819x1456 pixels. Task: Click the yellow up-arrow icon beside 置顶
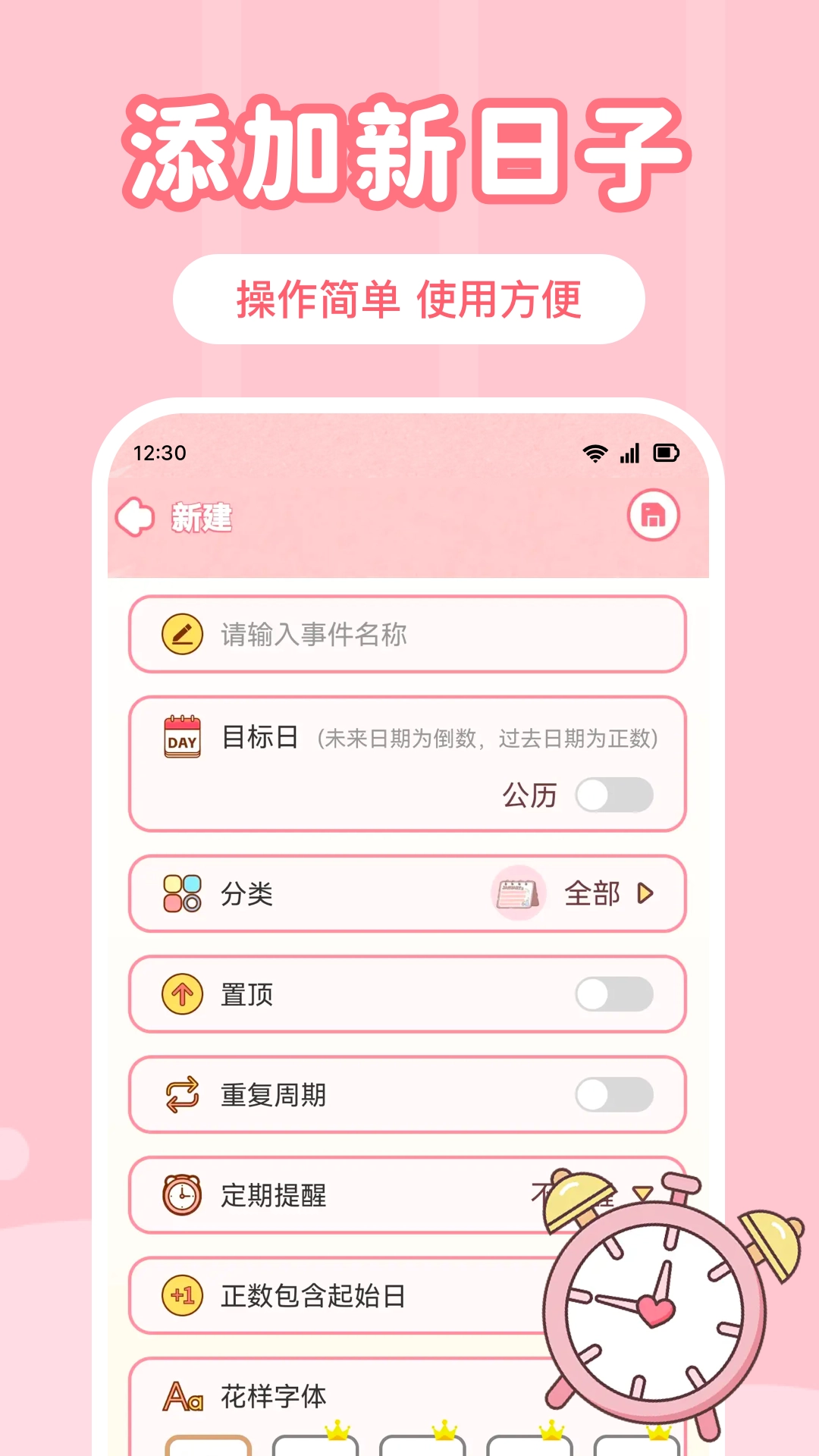pyautogui.click(x=180, y=994)
